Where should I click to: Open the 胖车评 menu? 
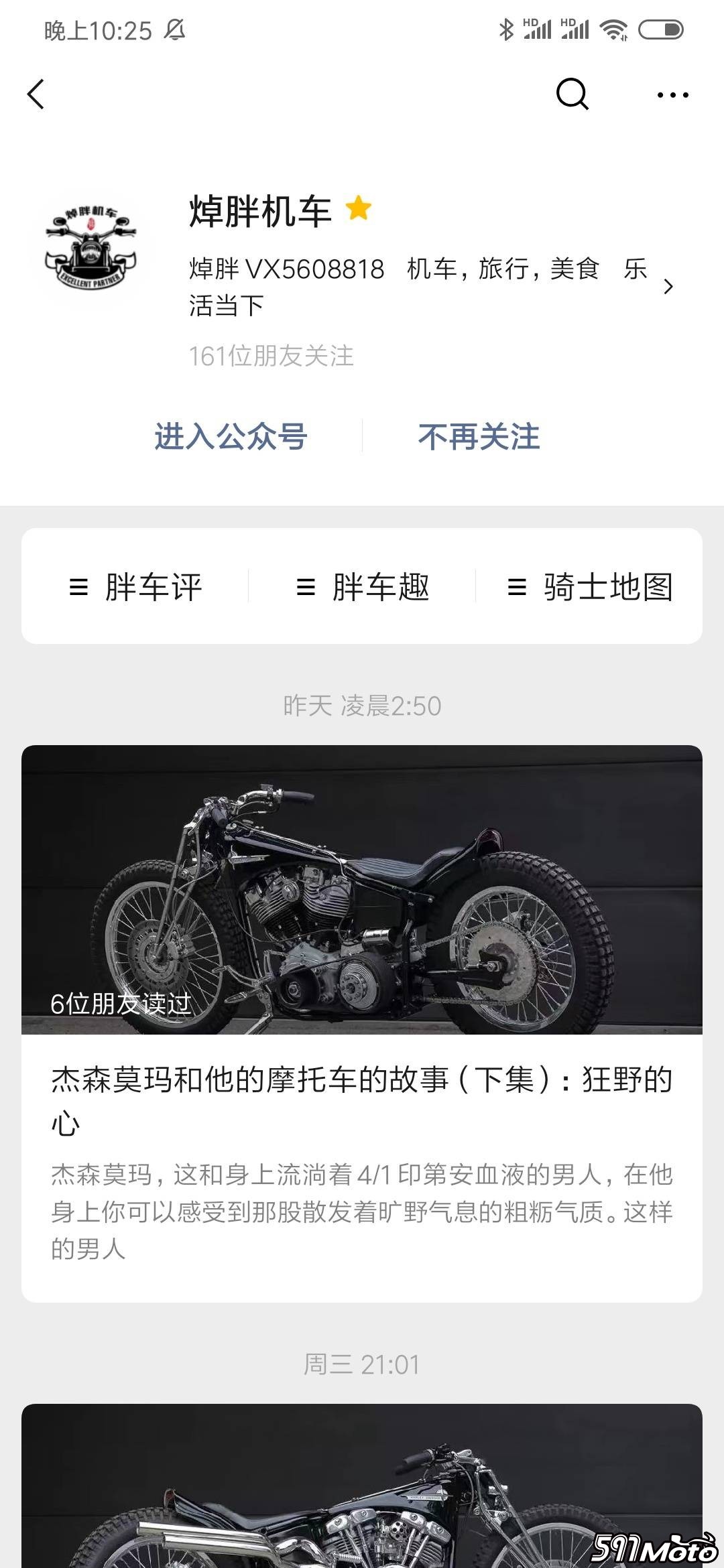point(136,587)
